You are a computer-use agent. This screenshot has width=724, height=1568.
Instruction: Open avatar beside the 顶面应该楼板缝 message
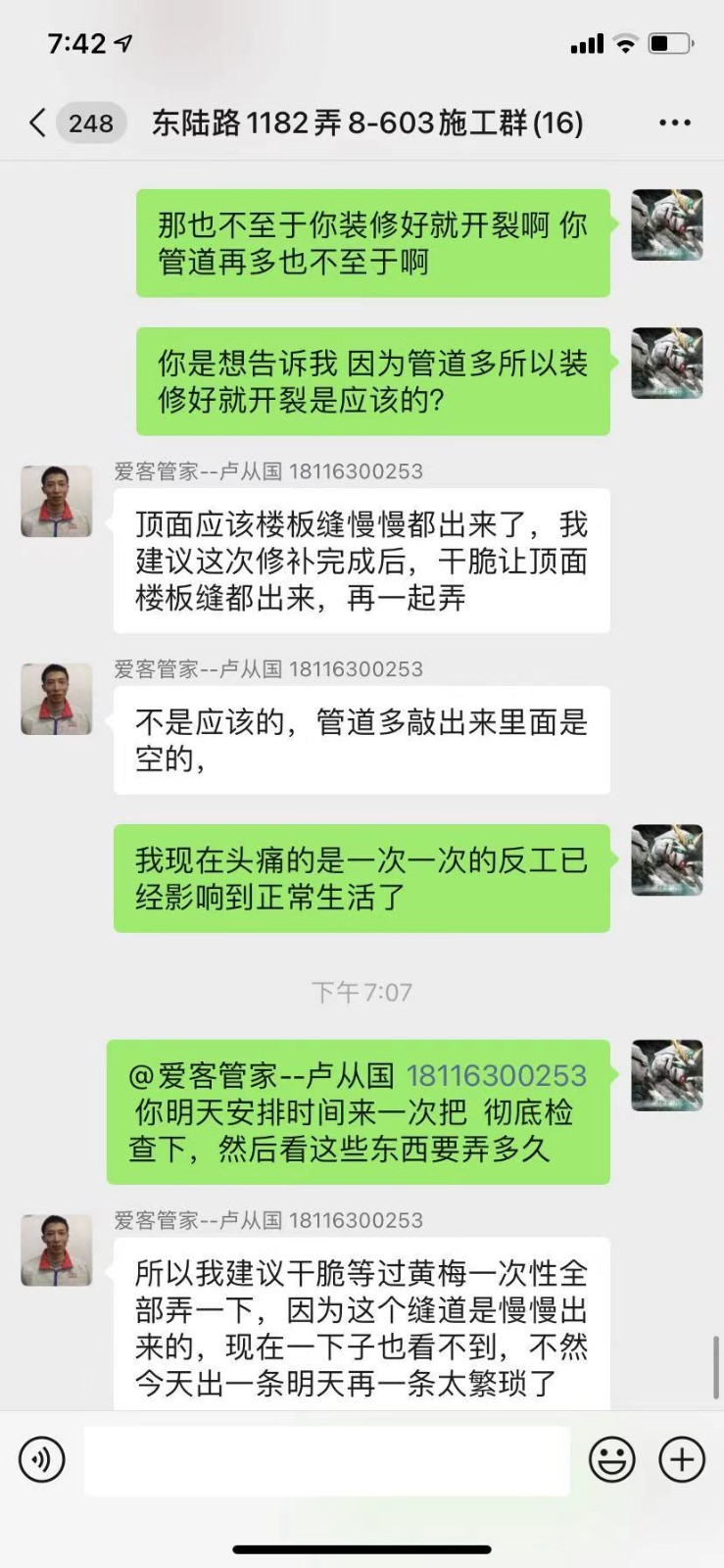point(57,501)
